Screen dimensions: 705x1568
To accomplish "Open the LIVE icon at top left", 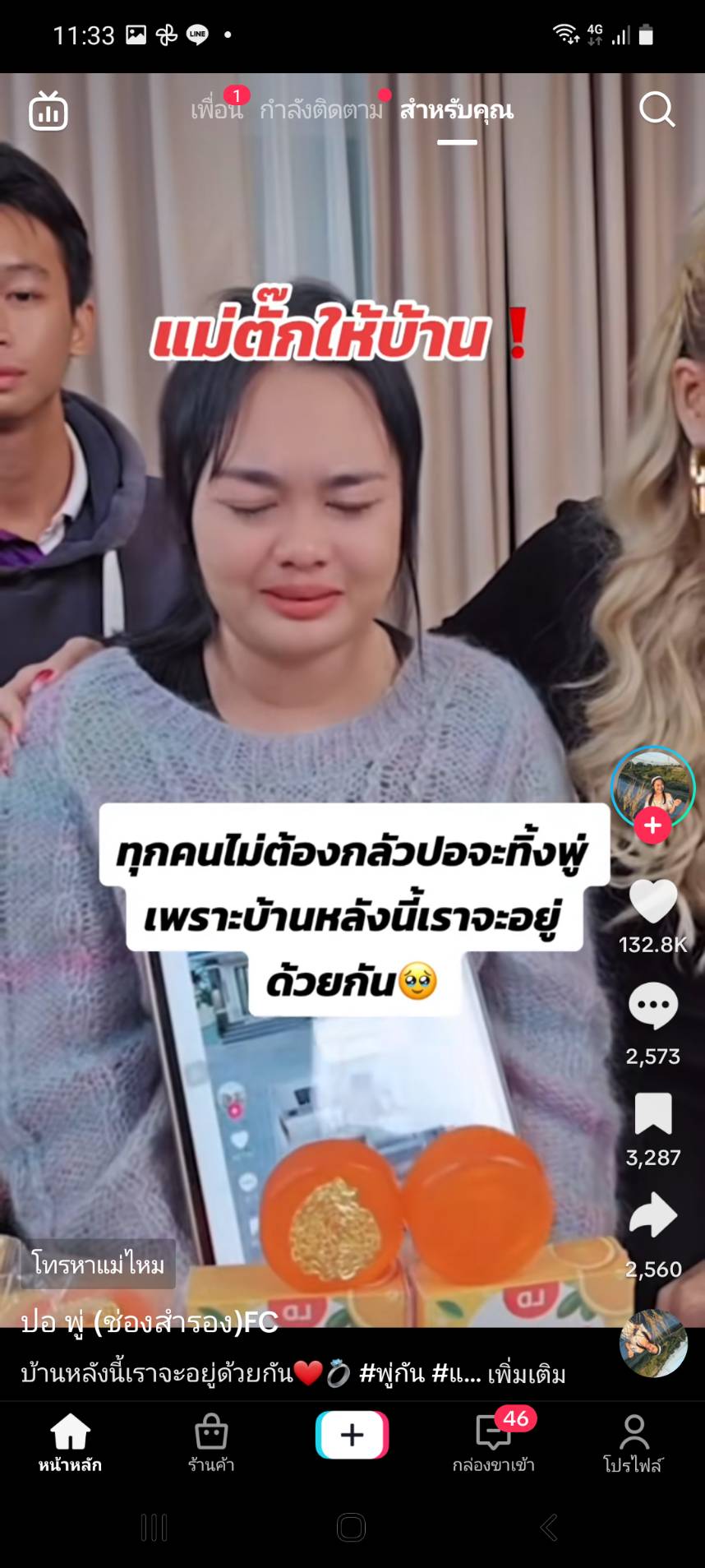I will pos(48,111).
